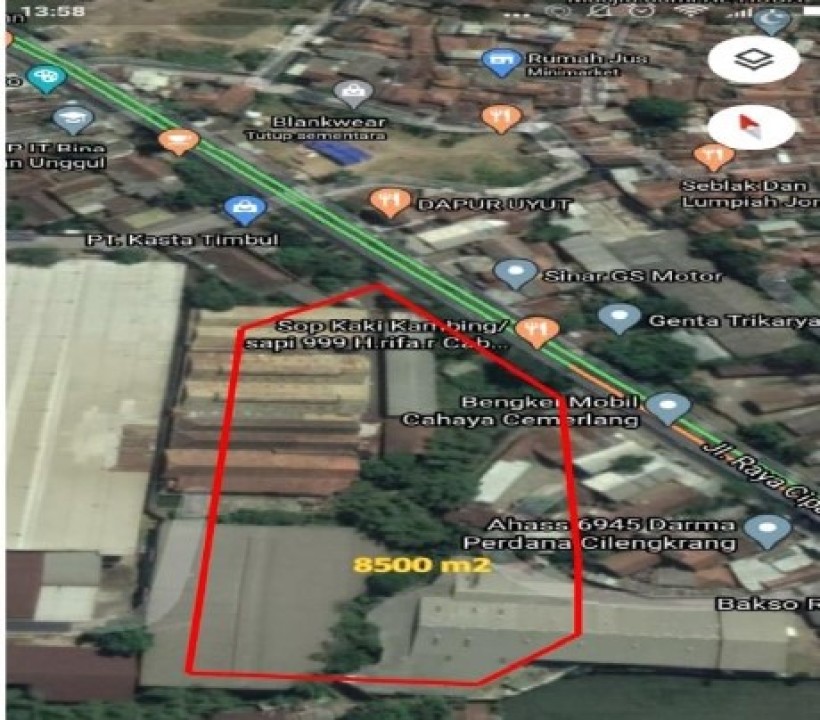Open the Bengkel Mobil Cahaya Cemerlang pin

click(x=669, y=407)
